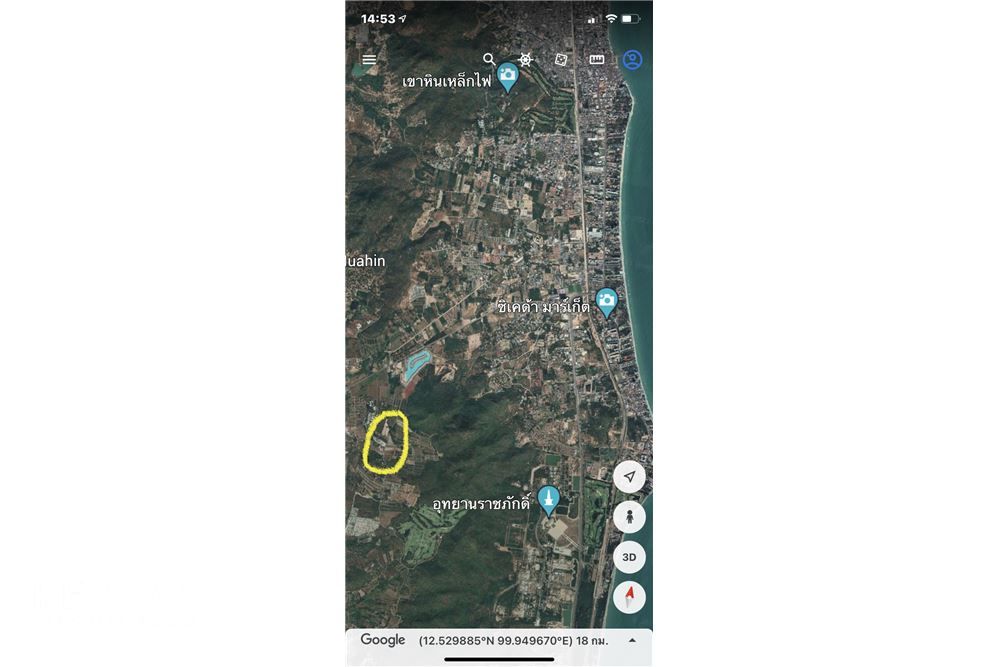Viewport: 1000px width, 667px height.
Task: Switch the map to 3D view
Action: 629,557
